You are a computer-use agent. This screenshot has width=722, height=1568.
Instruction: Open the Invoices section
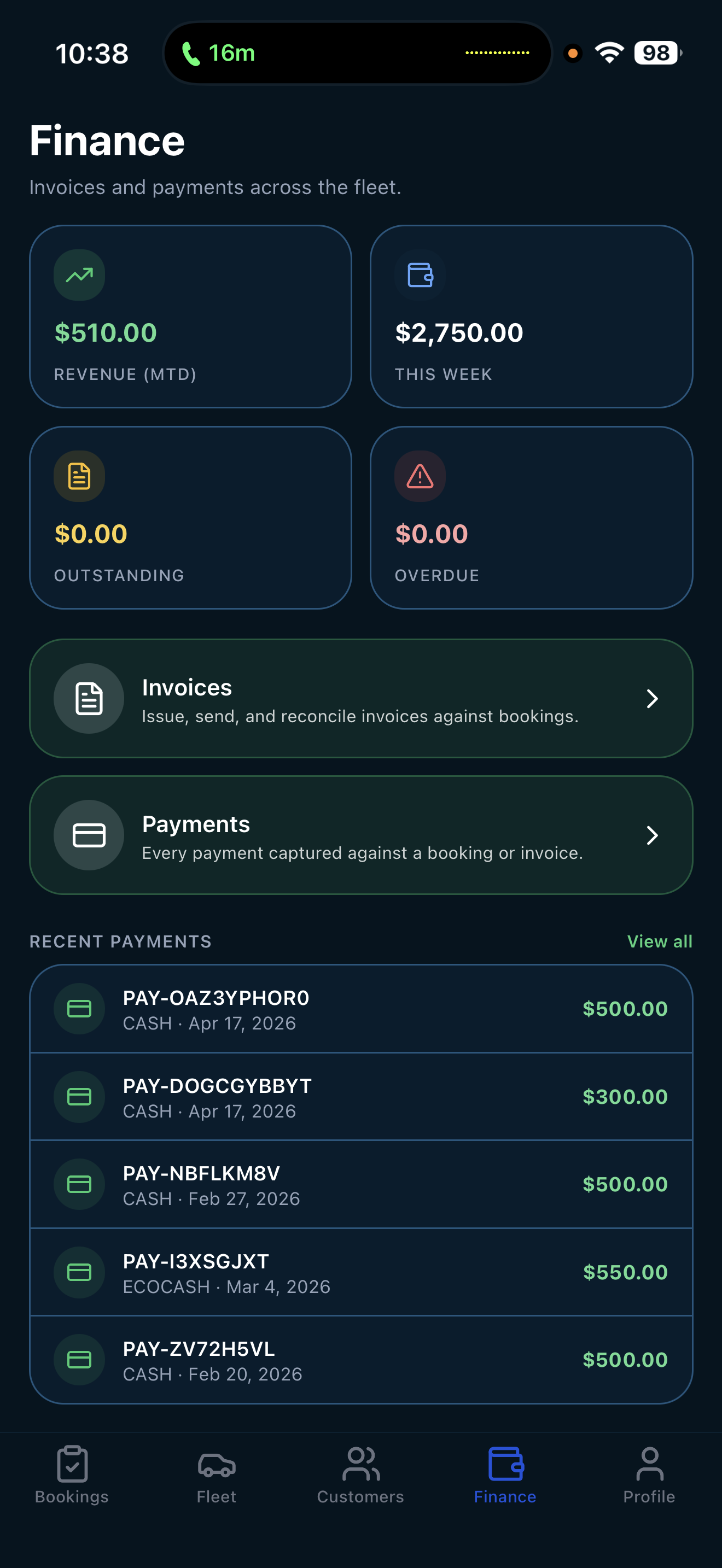[360, 698]
